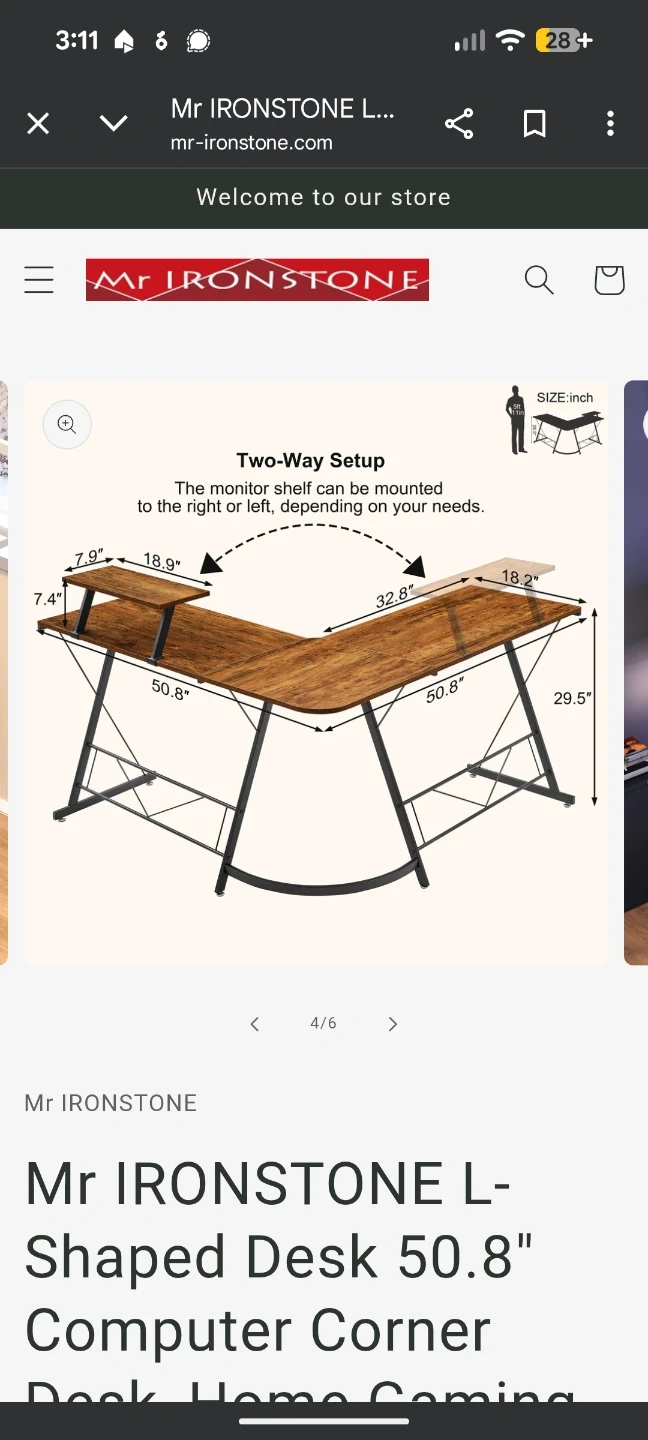Share this page

pos(459,124)
